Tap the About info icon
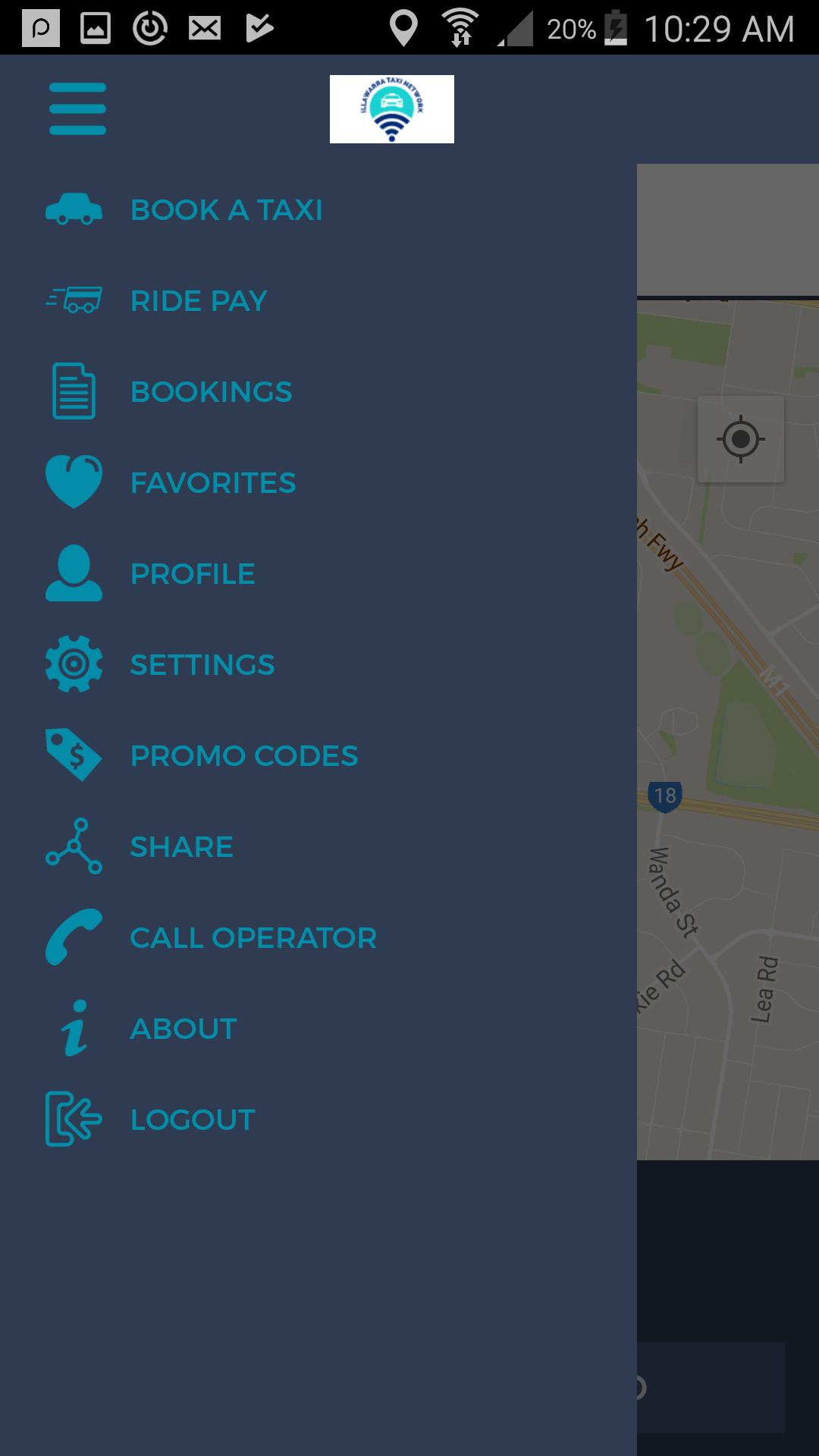The width and height of the screenshot is (819, 1456). (74, 1028)
